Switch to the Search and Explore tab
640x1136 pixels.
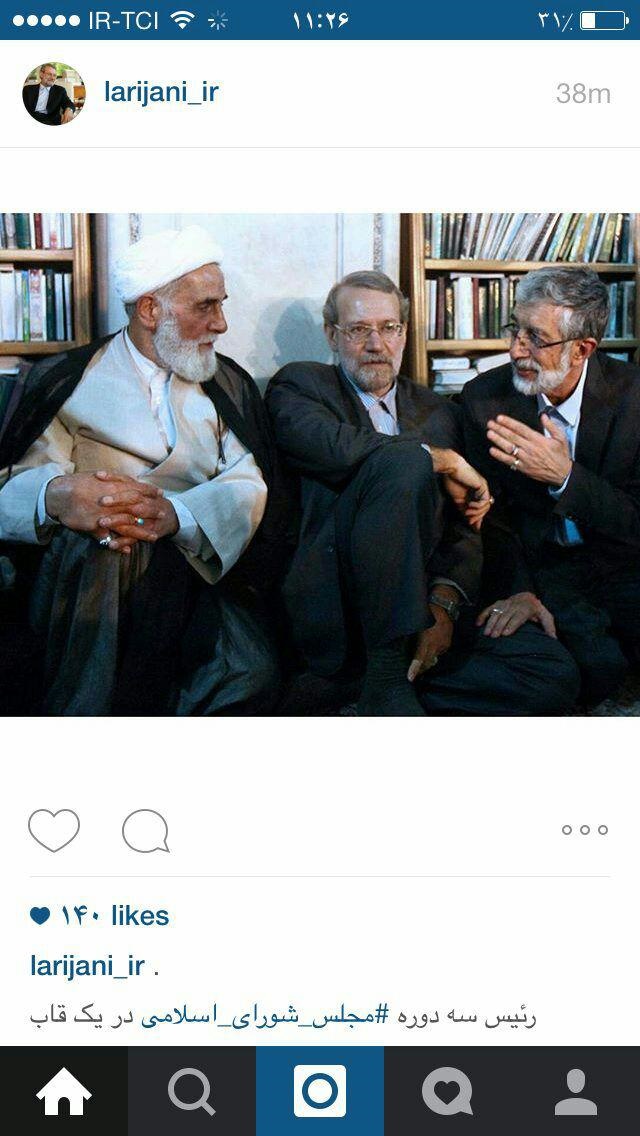click(x=192, y=1091)
